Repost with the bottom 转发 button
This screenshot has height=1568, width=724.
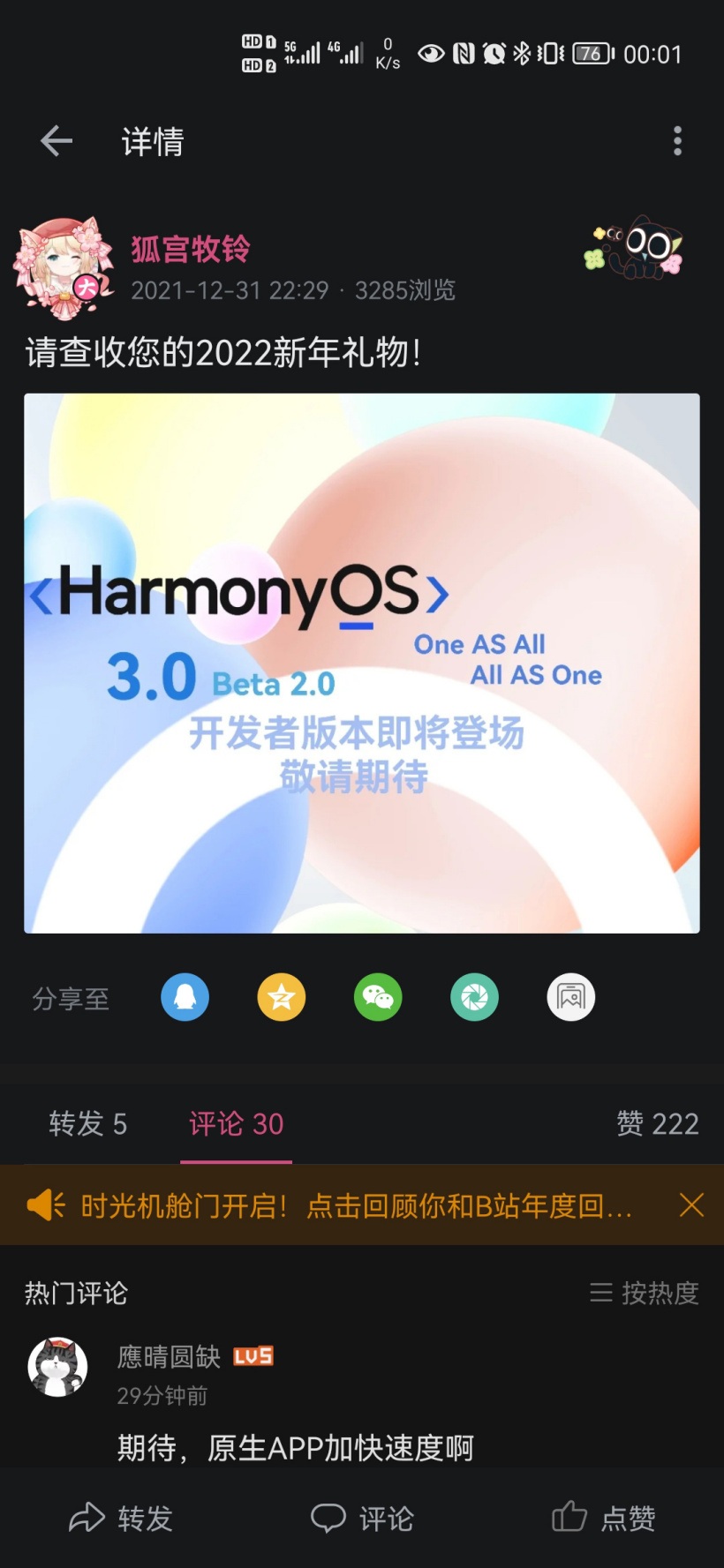[121, 1518]
